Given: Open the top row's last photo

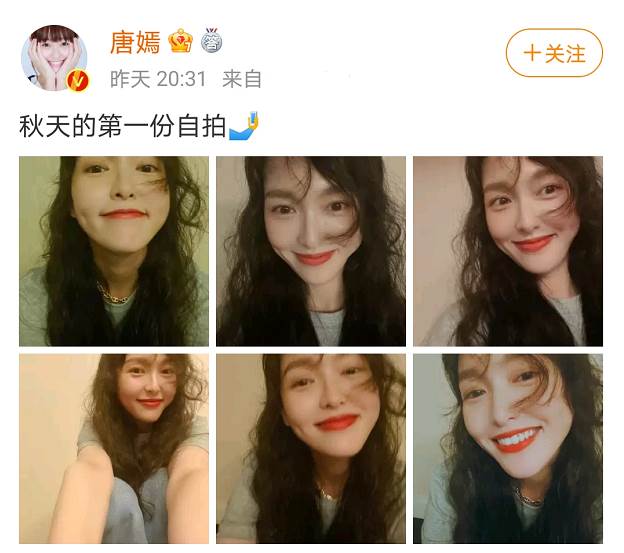Looking at the screenshot, I should pyautogui.click(x=508, y=251).
